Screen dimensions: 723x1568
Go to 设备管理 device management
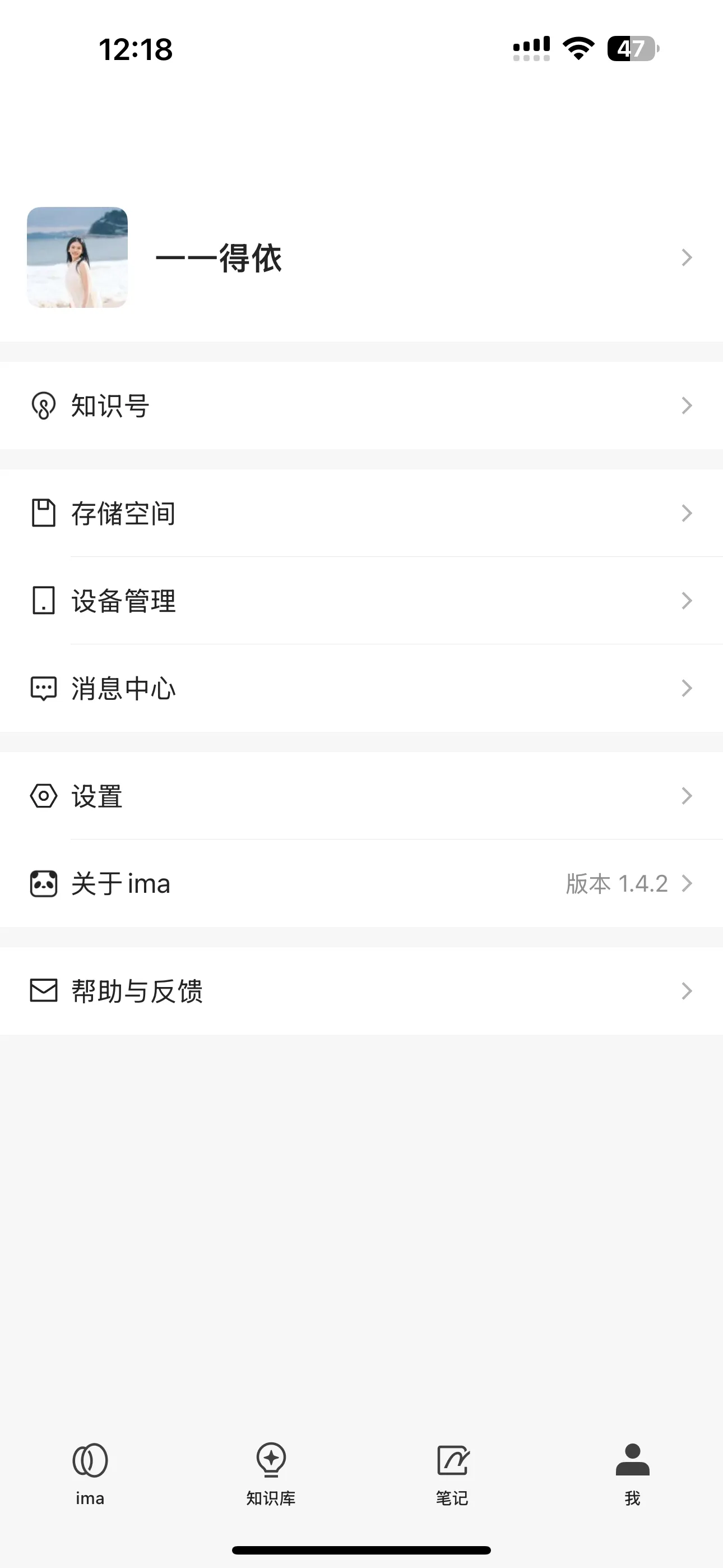tap(361, 601)
